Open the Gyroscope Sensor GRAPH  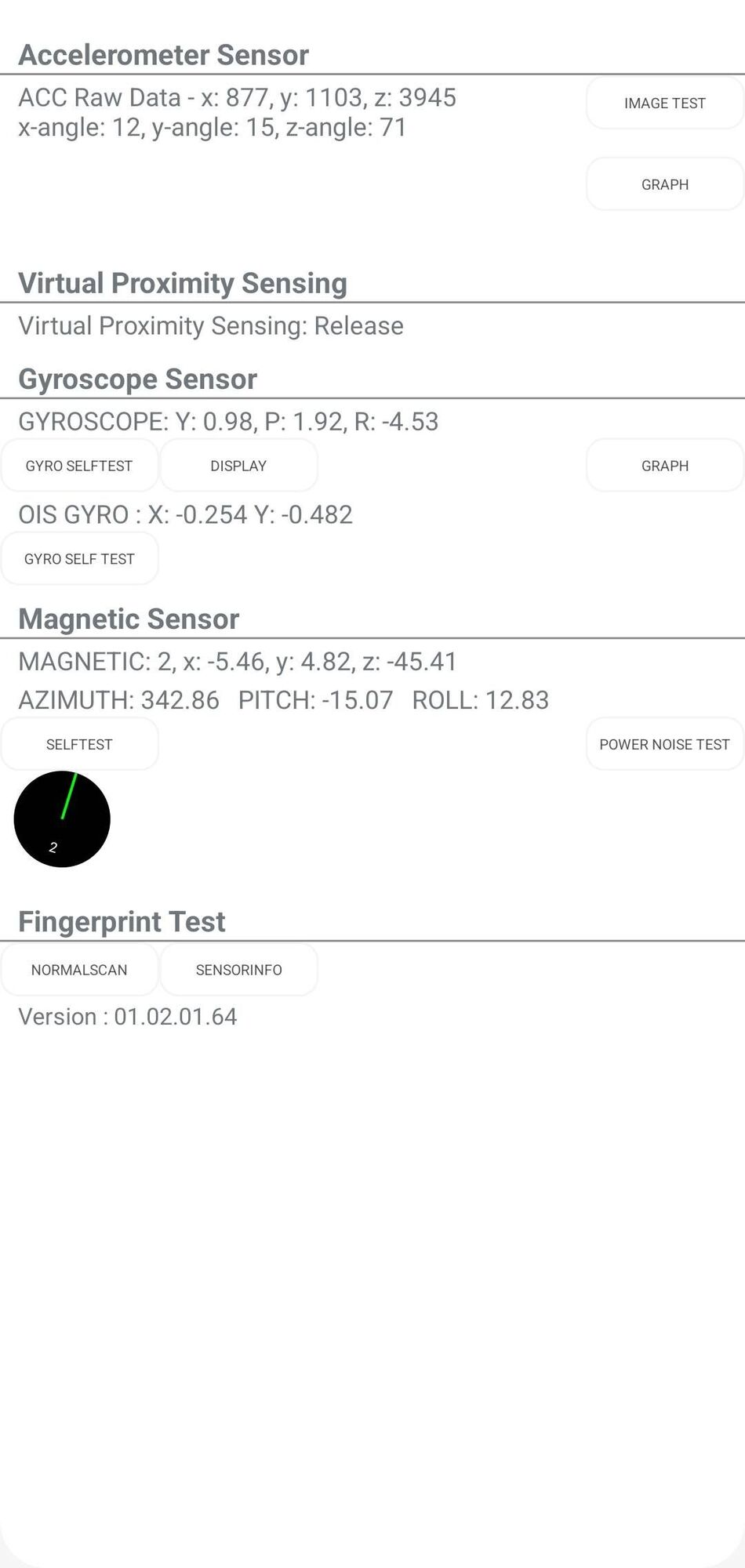[x=664, y=466]
